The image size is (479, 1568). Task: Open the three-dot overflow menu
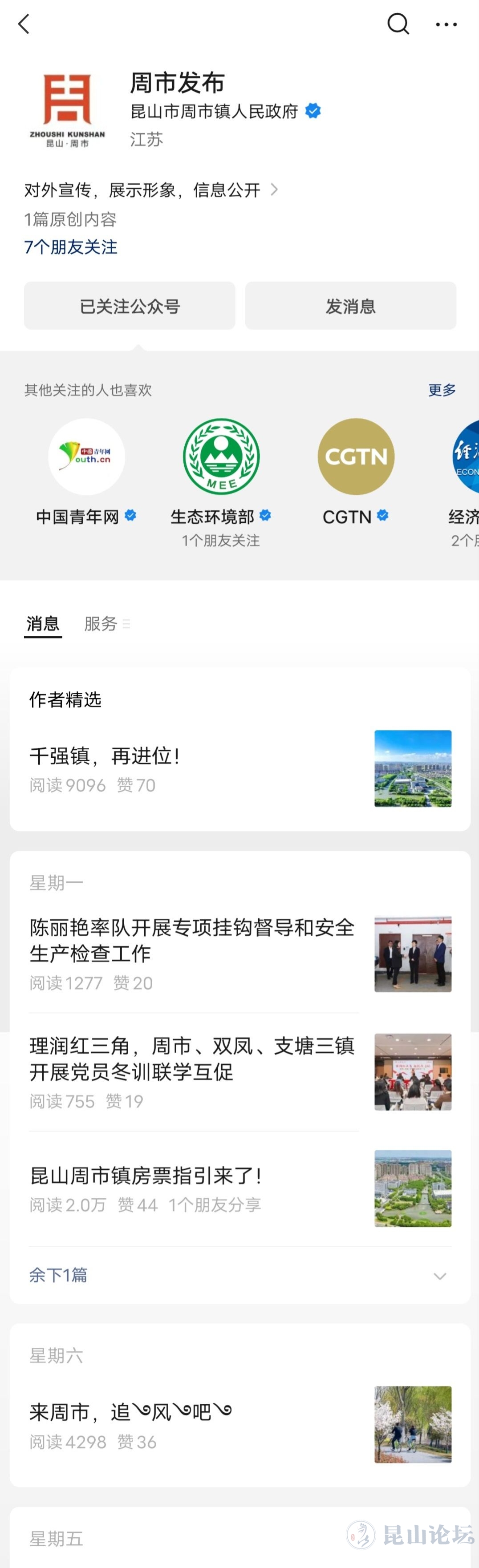(446, 24)
